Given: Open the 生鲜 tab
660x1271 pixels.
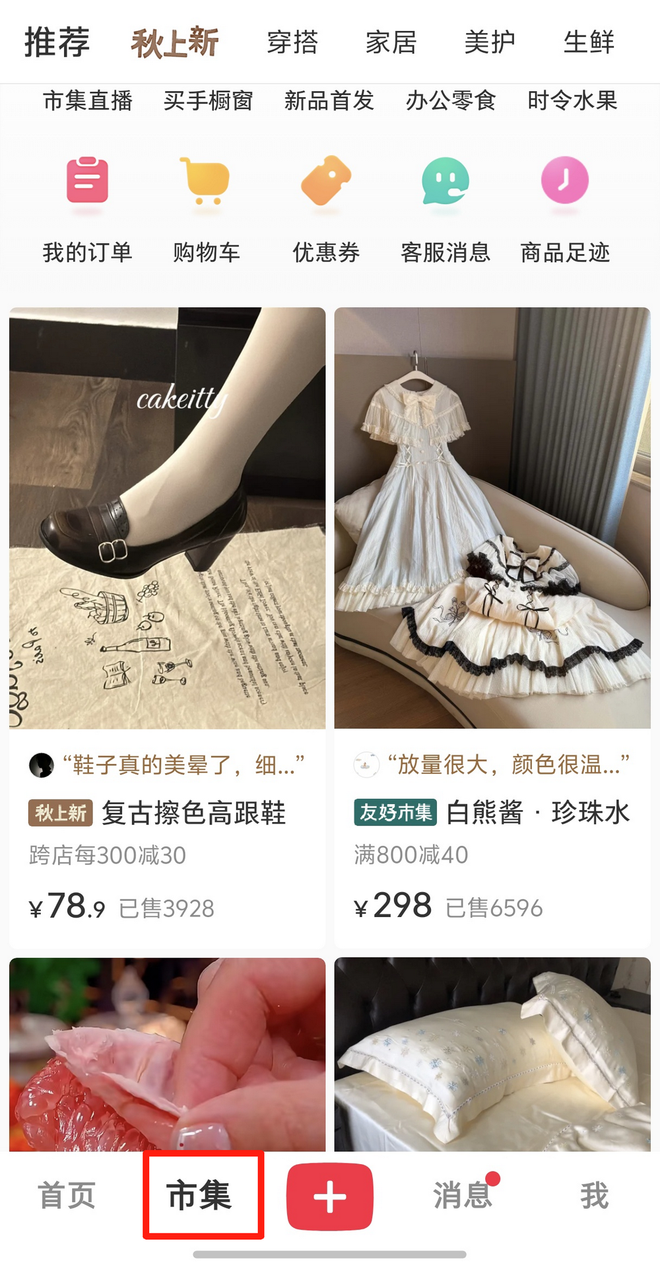Looking at the screenshot, I should (x=589, y=43).
